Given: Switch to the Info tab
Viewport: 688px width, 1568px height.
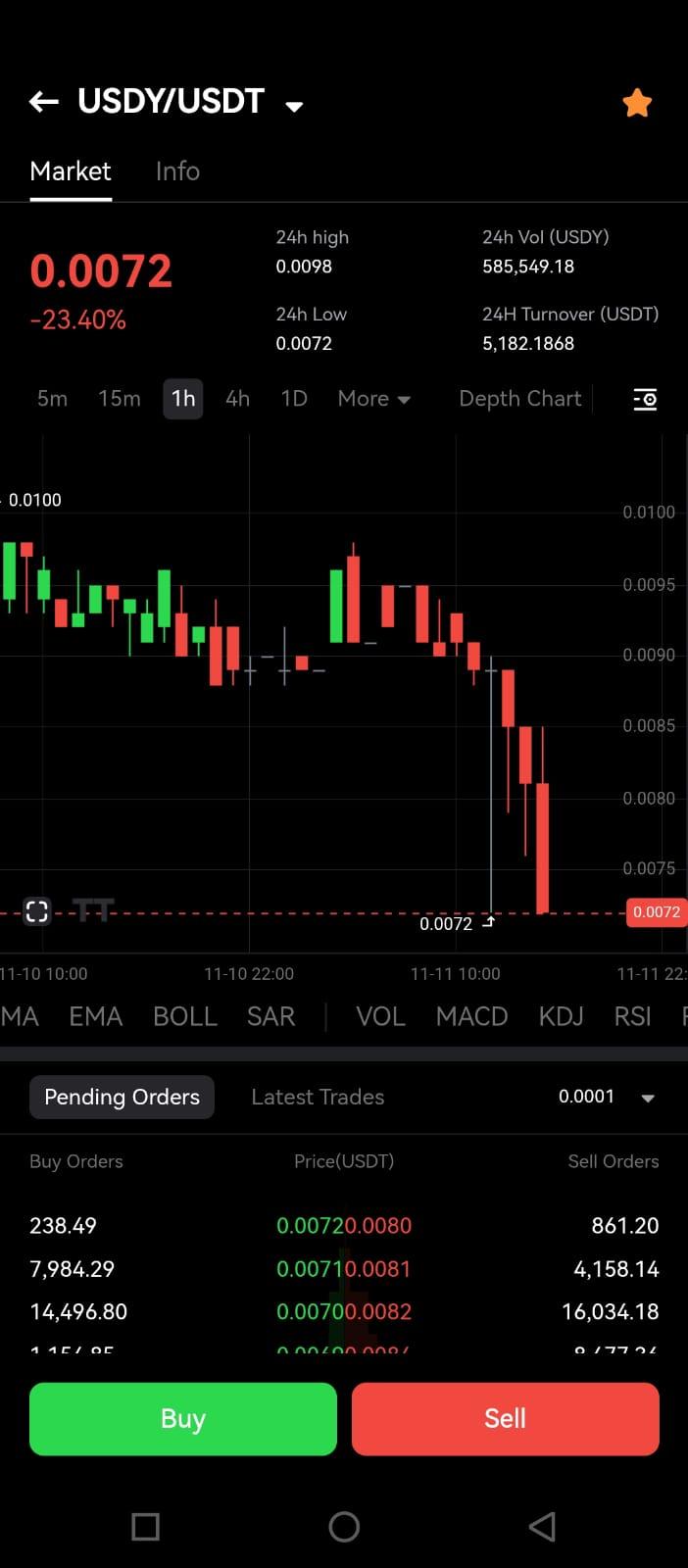Looking at the screenshot, I should click(177, 171).
